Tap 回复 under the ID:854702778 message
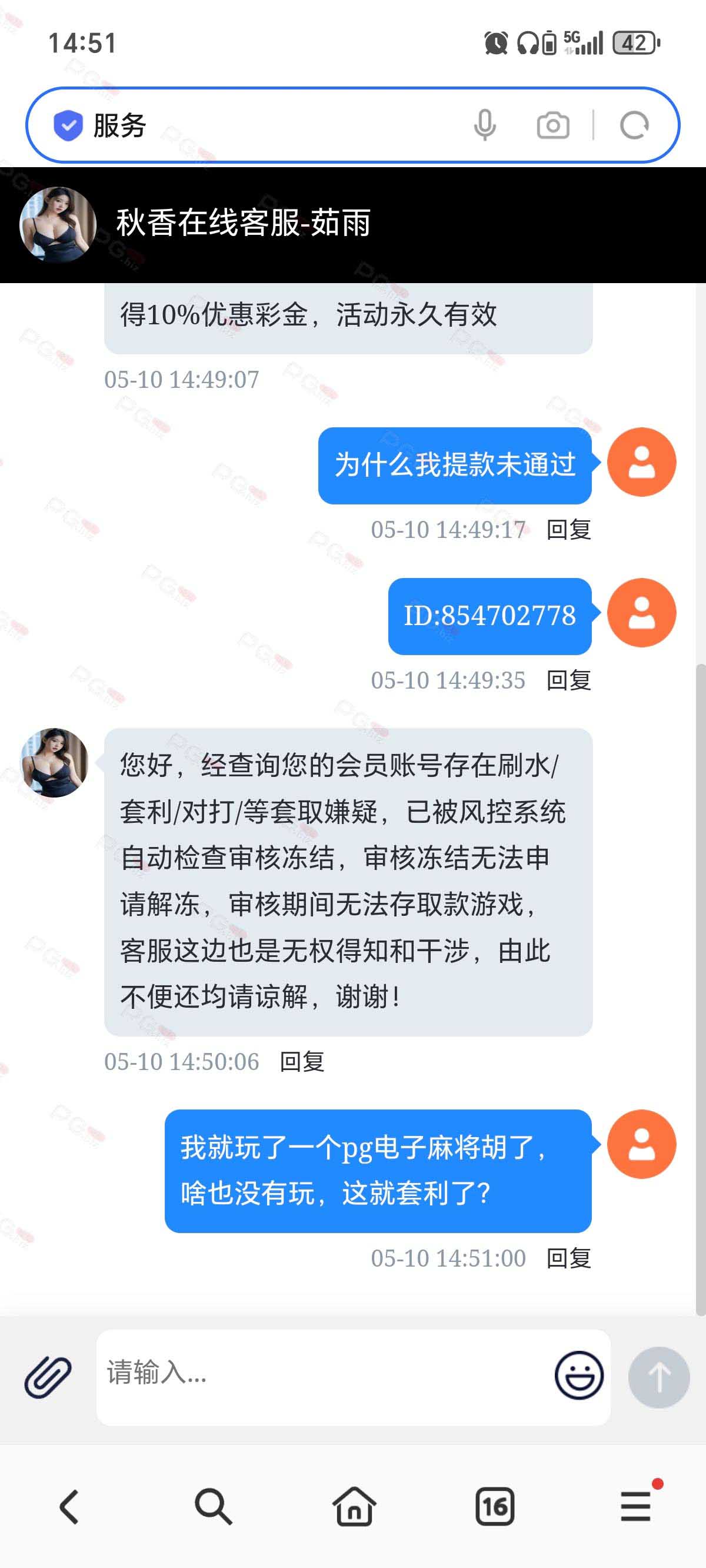 [568, 680]
